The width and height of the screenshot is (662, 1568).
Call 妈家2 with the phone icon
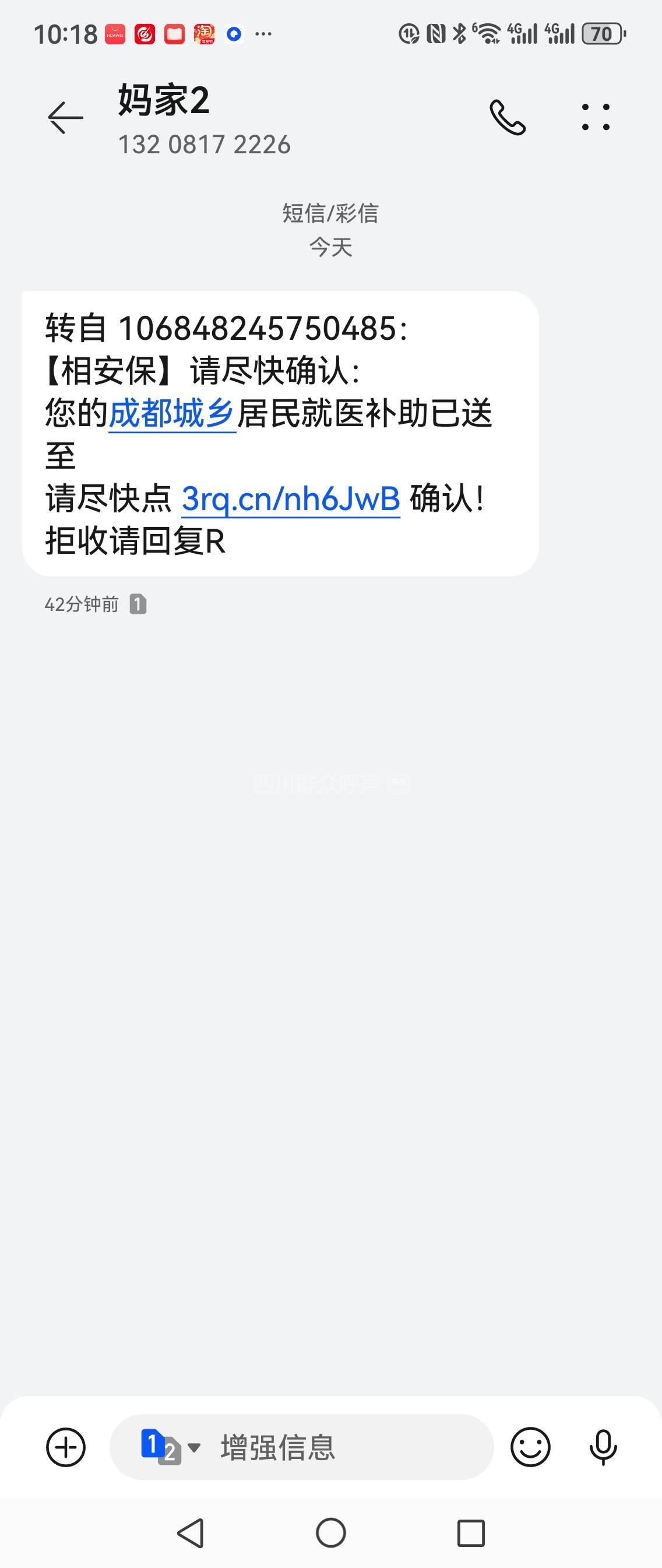(x=508, y=117)
